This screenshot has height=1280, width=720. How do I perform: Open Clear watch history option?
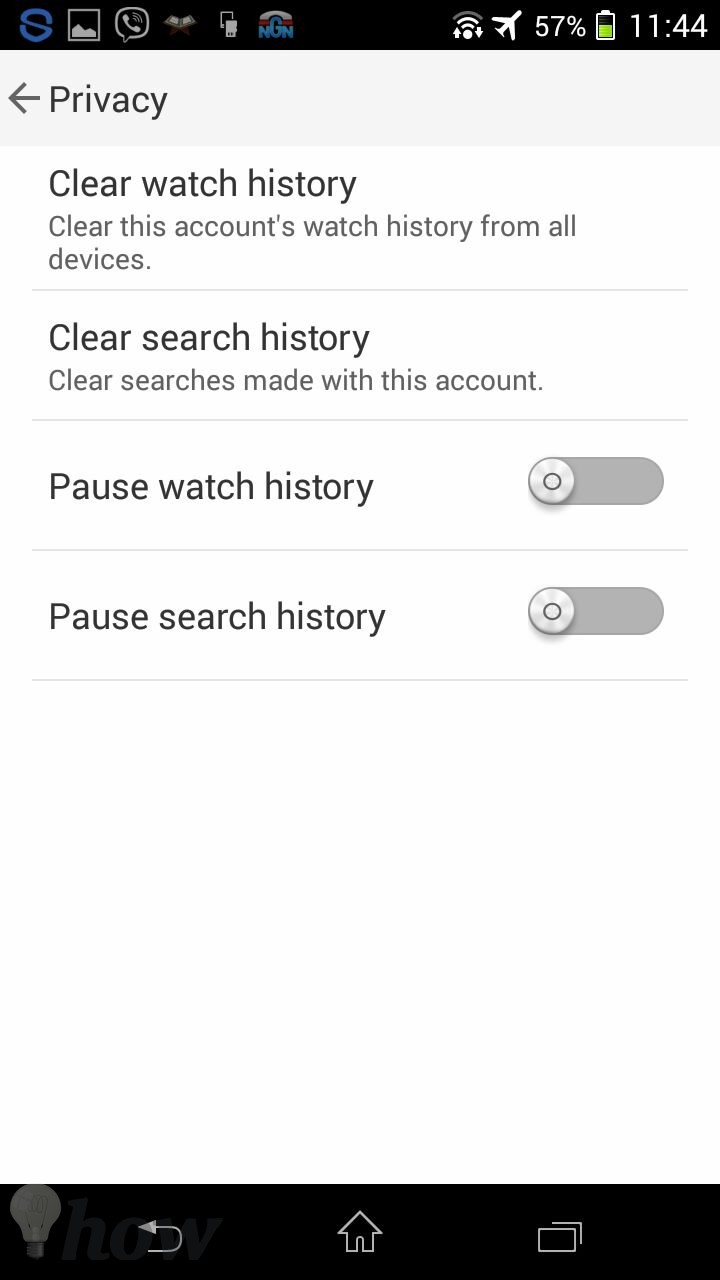tap(360, 219)
